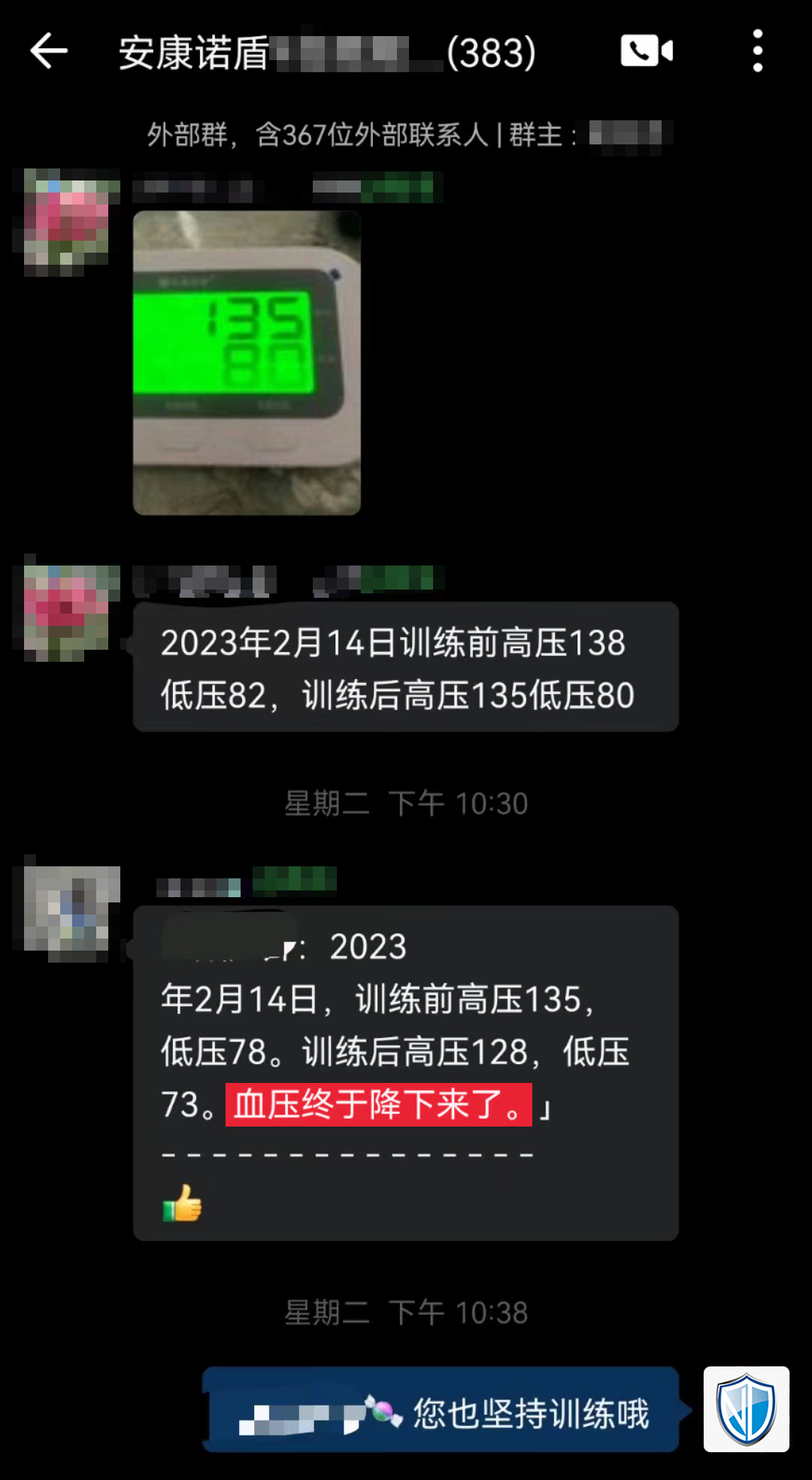Open the three-dot overflow menu
Viewport: 812px width, 1480px height.
point(757,51)
